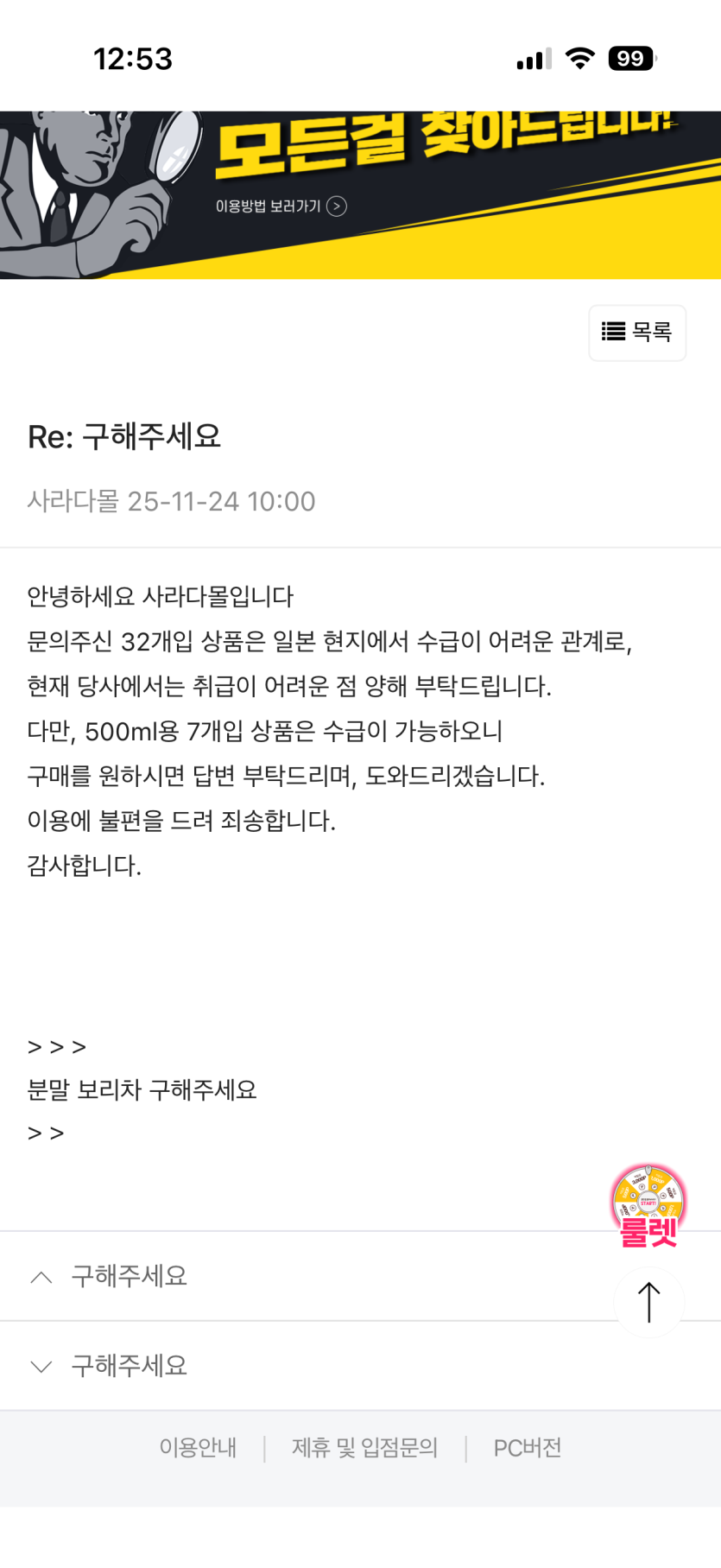Go back to the 목록 list

(x=637, y=332)
